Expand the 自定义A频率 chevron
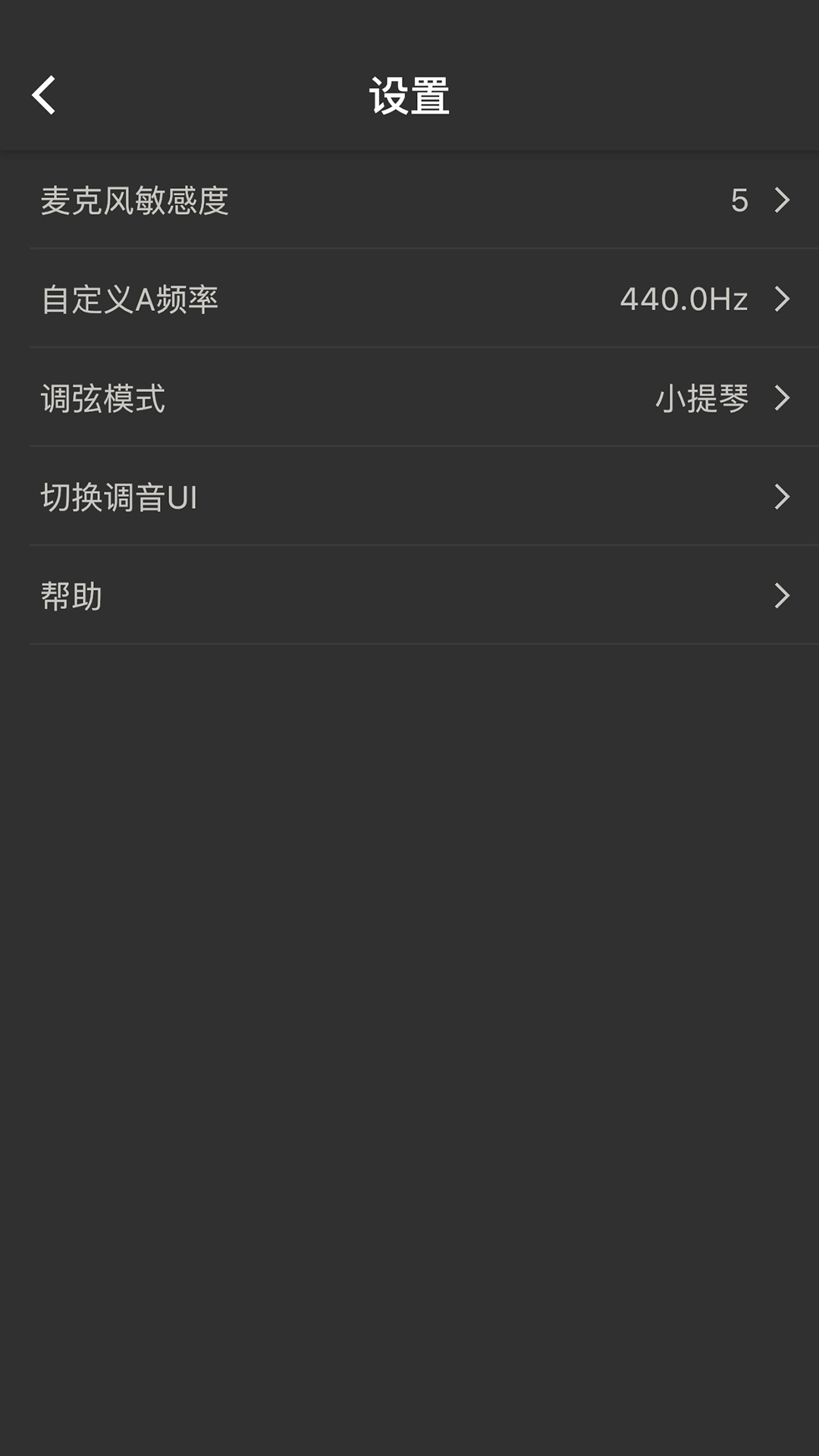The height and width of the screenshot is (1456, 819). click(x=783, y=300)
